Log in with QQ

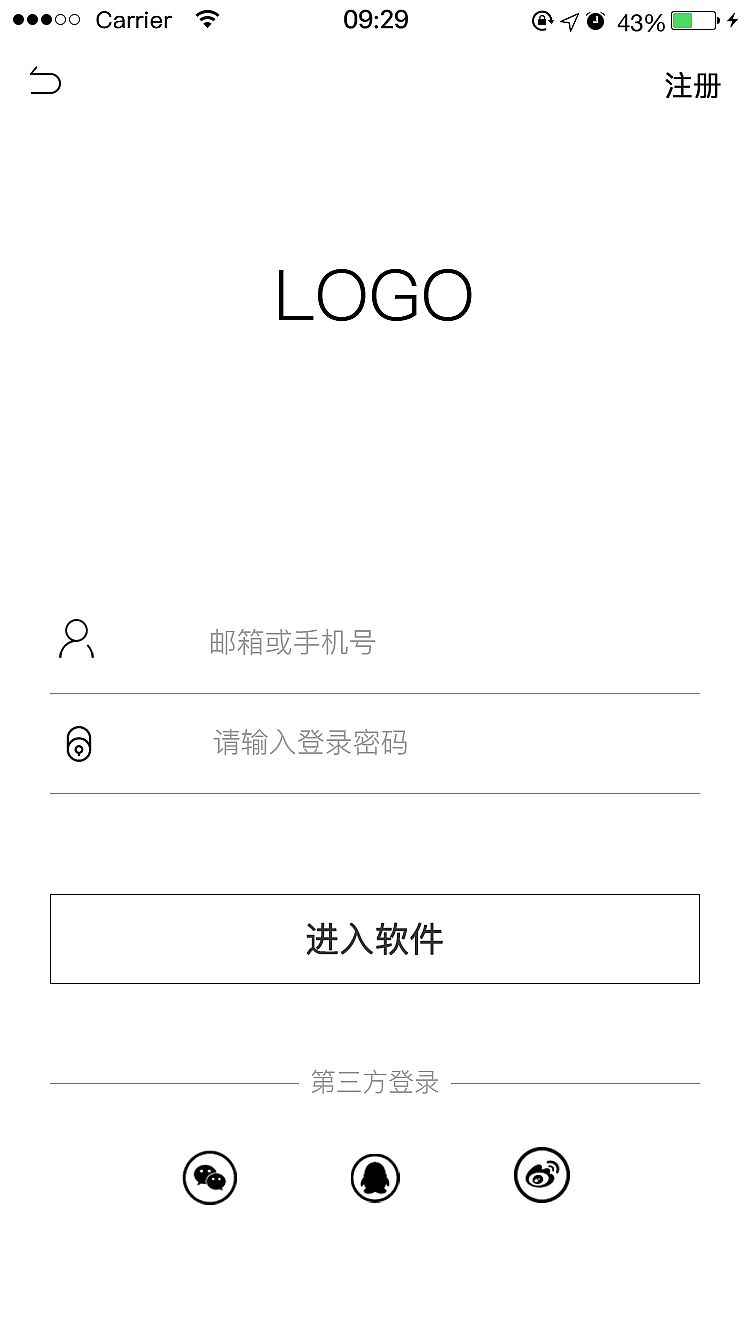375,1177
